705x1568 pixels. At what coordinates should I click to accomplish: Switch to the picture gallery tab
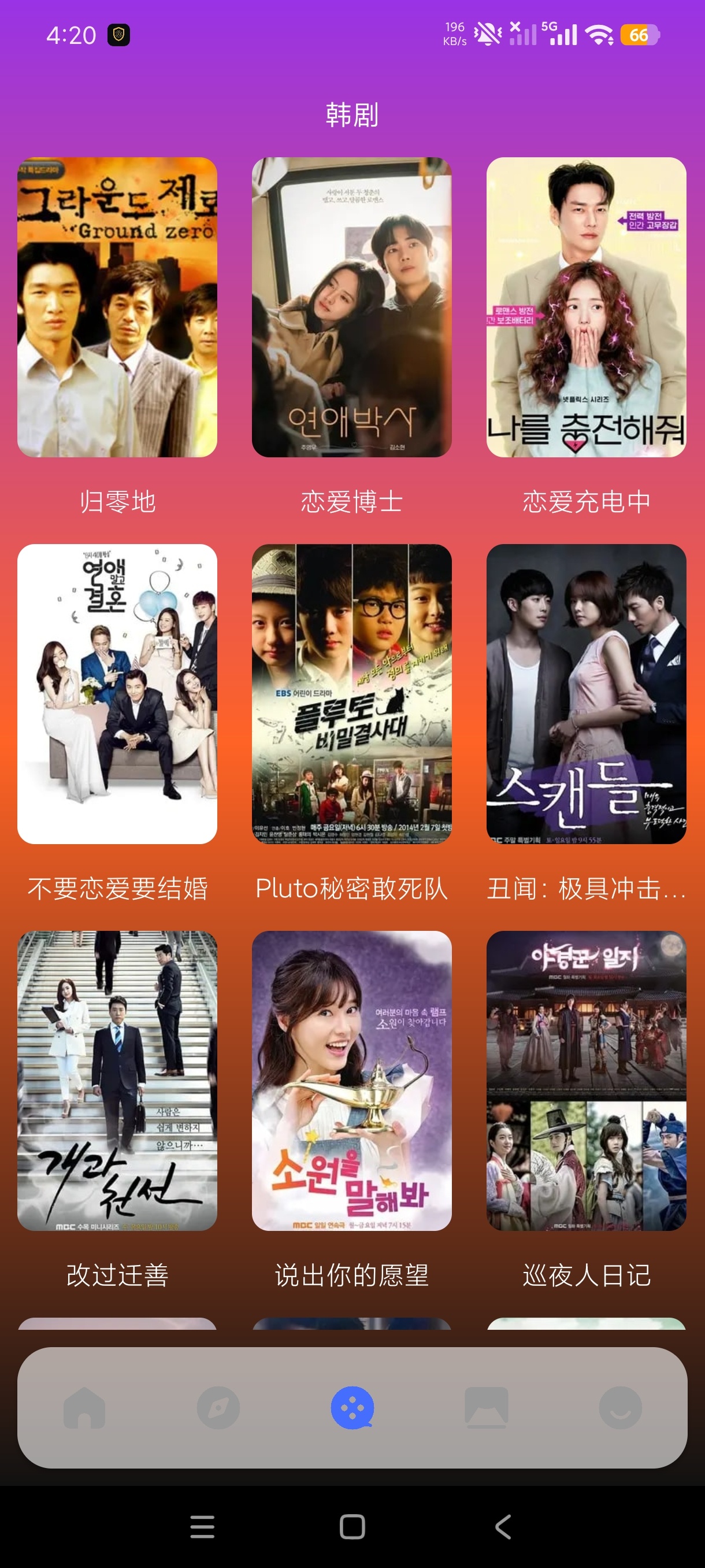tap(486, 1407)
